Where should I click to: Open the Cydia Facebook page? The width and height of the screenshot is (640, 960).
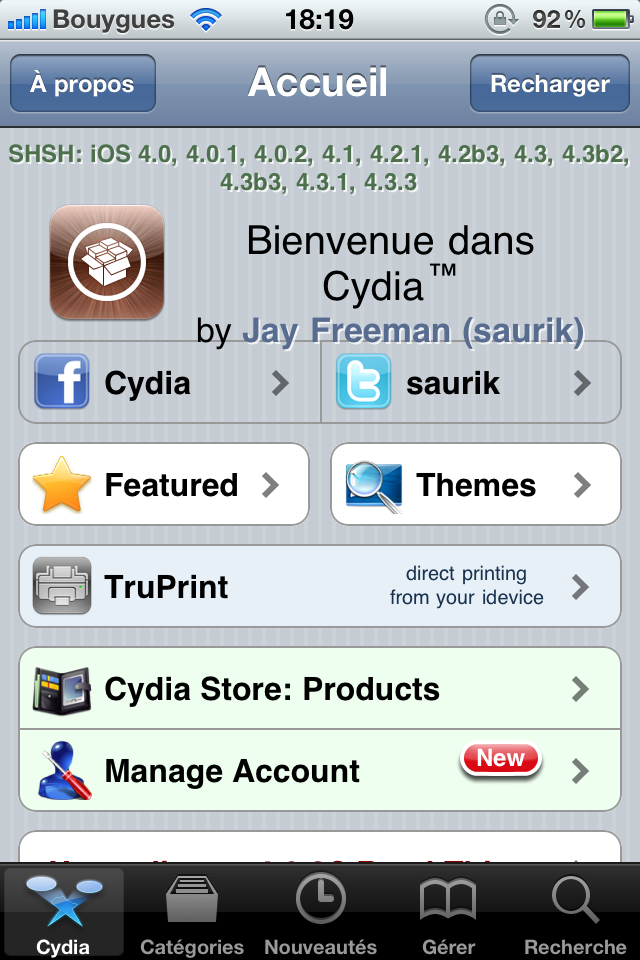click(x=170, y=383)
